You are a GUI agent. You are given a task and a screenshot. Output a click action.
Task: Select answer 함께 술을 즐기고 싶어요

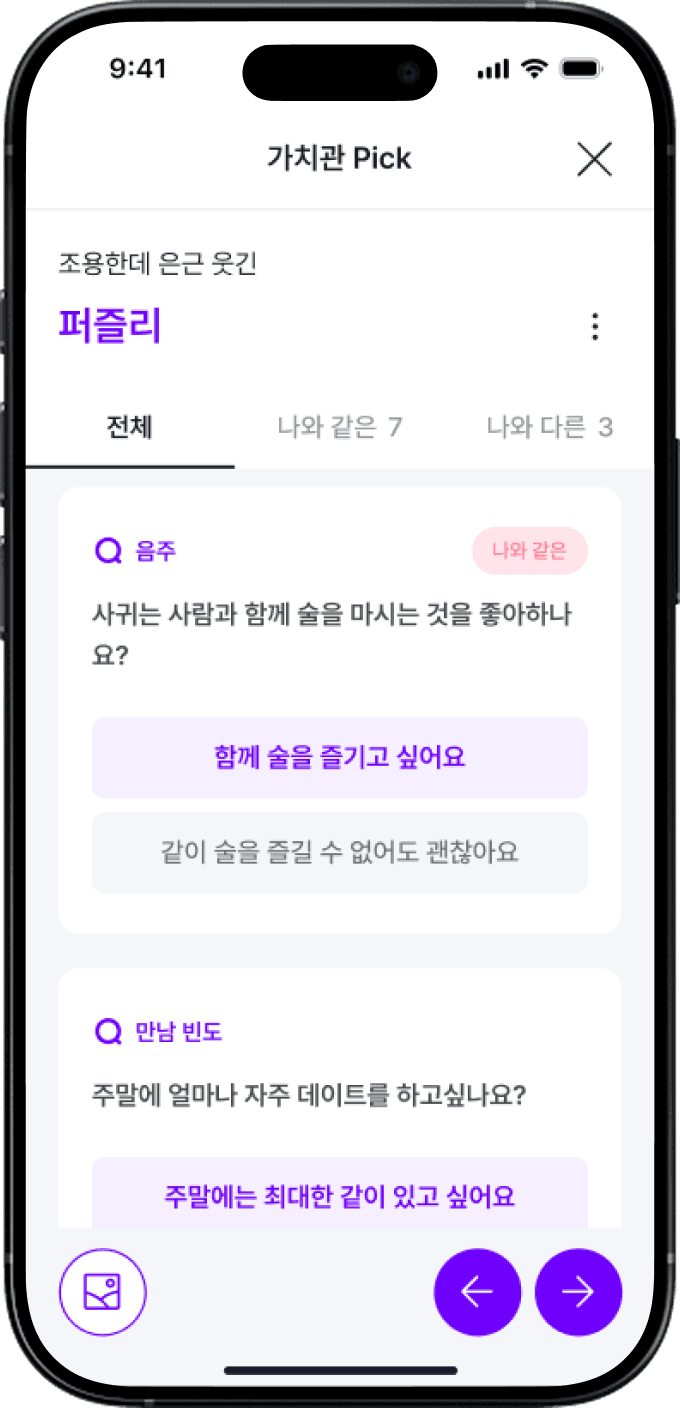(339, 757)
